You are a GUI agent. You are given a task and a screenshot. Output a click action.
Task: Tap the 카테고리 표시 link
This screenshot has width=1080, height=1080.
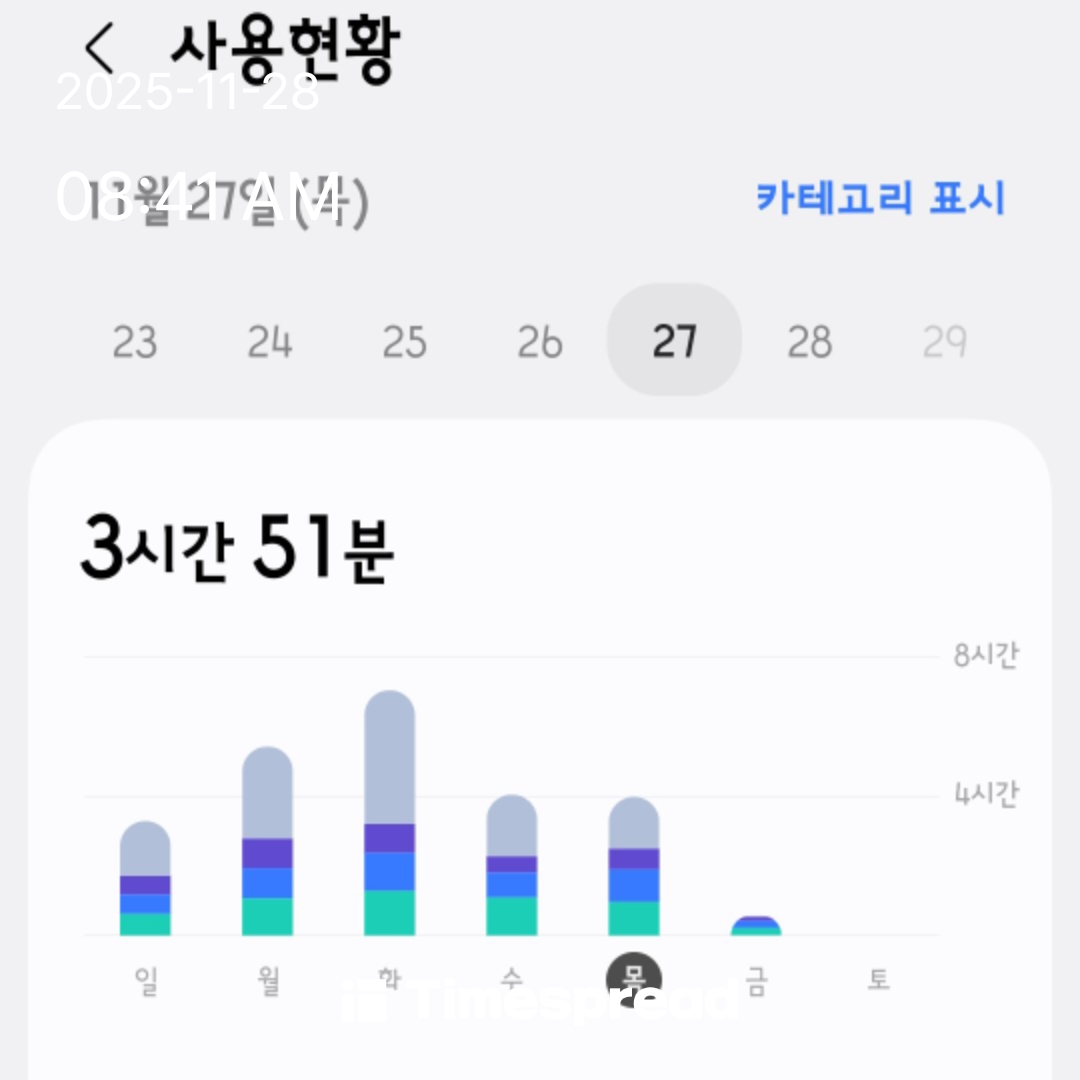pos(879,198)
